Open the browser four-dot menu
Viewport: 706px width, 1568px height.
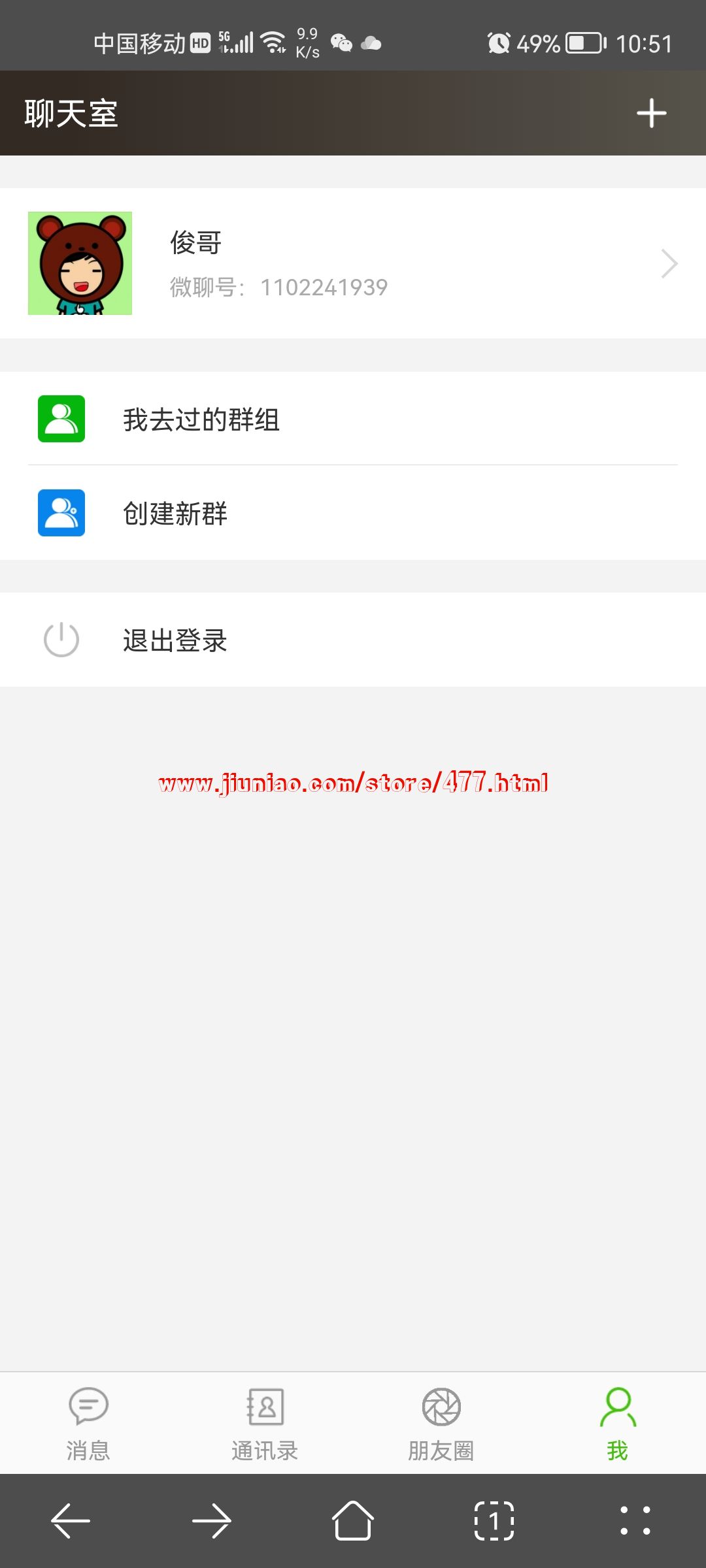click(x=635, y=1521)
